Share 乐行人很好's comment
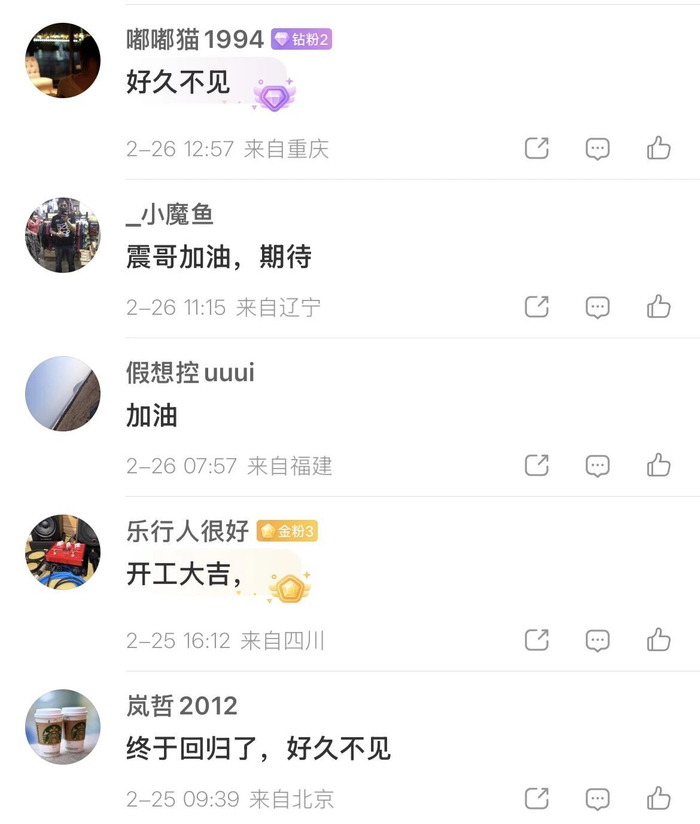This screenshot has height=824, width=700. pos(537,639)
